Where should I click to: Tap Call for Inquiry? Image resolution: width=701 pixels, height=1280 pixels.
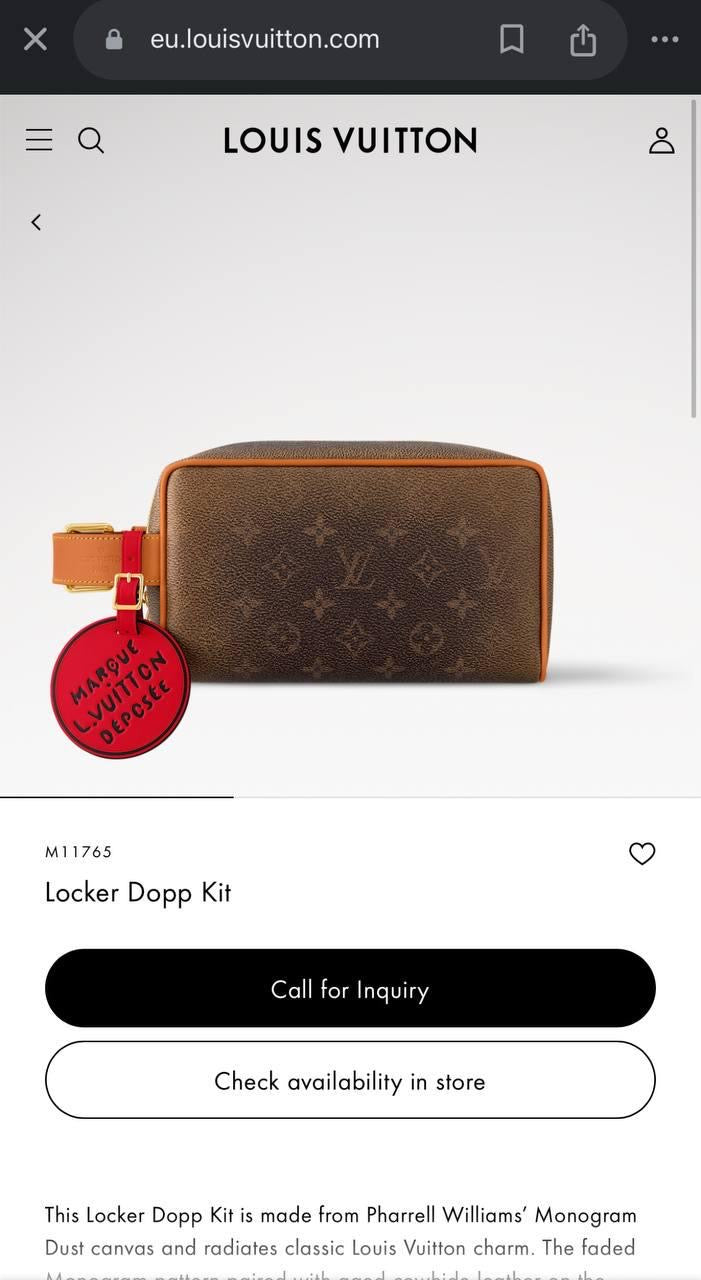350,989
